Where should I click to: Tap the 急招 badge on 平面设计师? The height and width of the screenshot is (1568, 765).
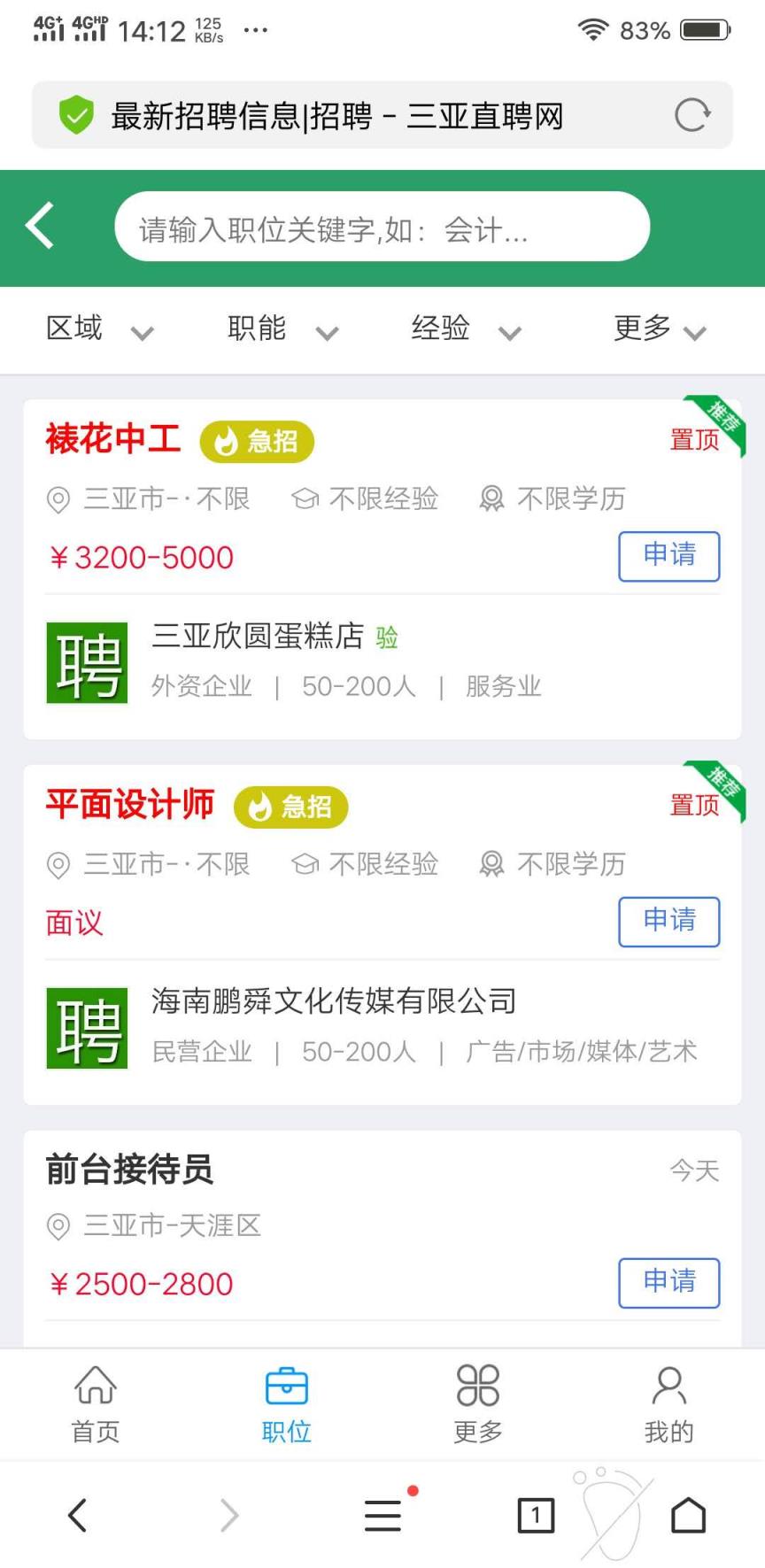(290, 807)
